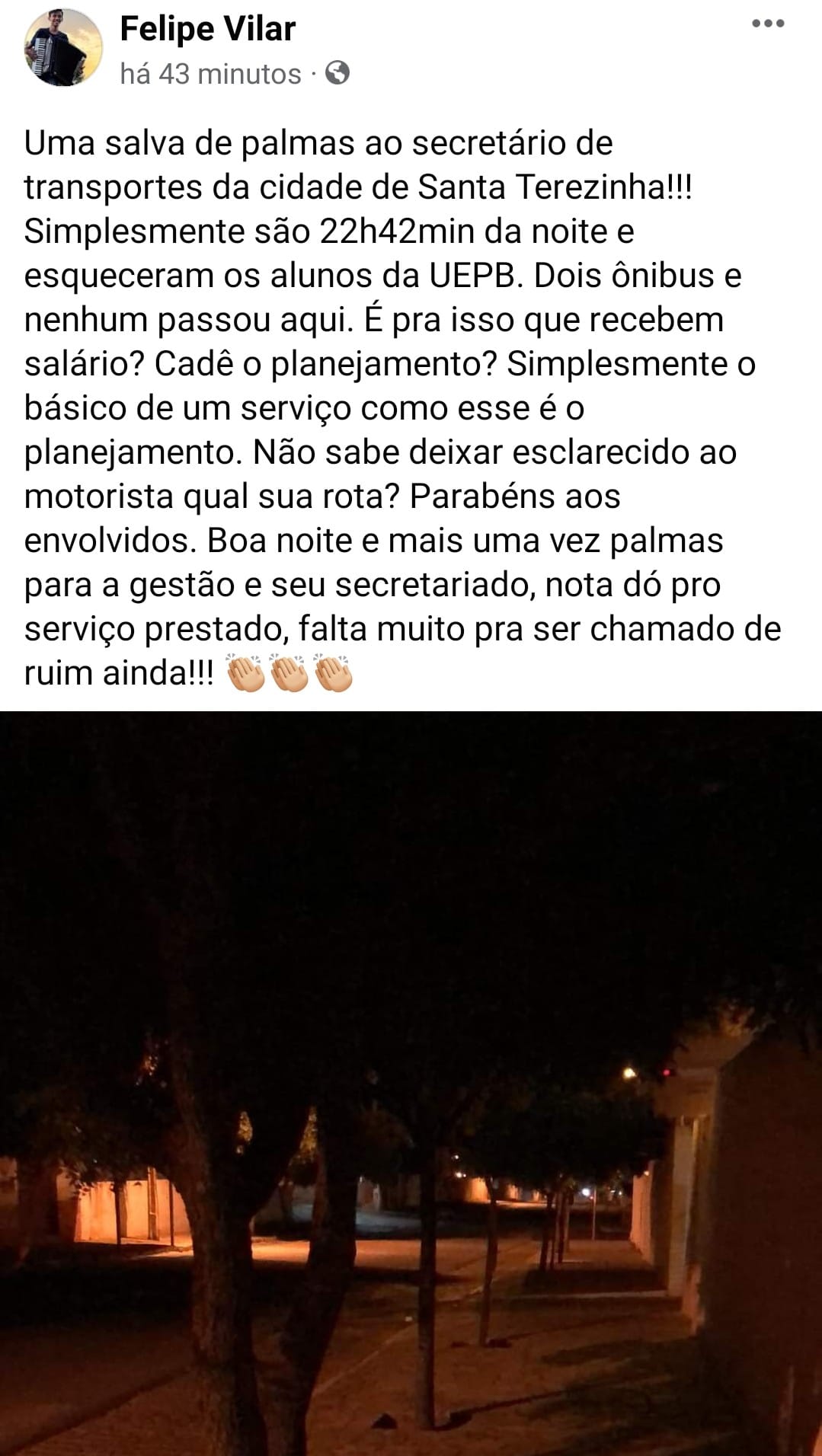Tap the public audience globe icon
This screenshot has height=1456, width=822.
pyautogui.click(x=337, y=74)
